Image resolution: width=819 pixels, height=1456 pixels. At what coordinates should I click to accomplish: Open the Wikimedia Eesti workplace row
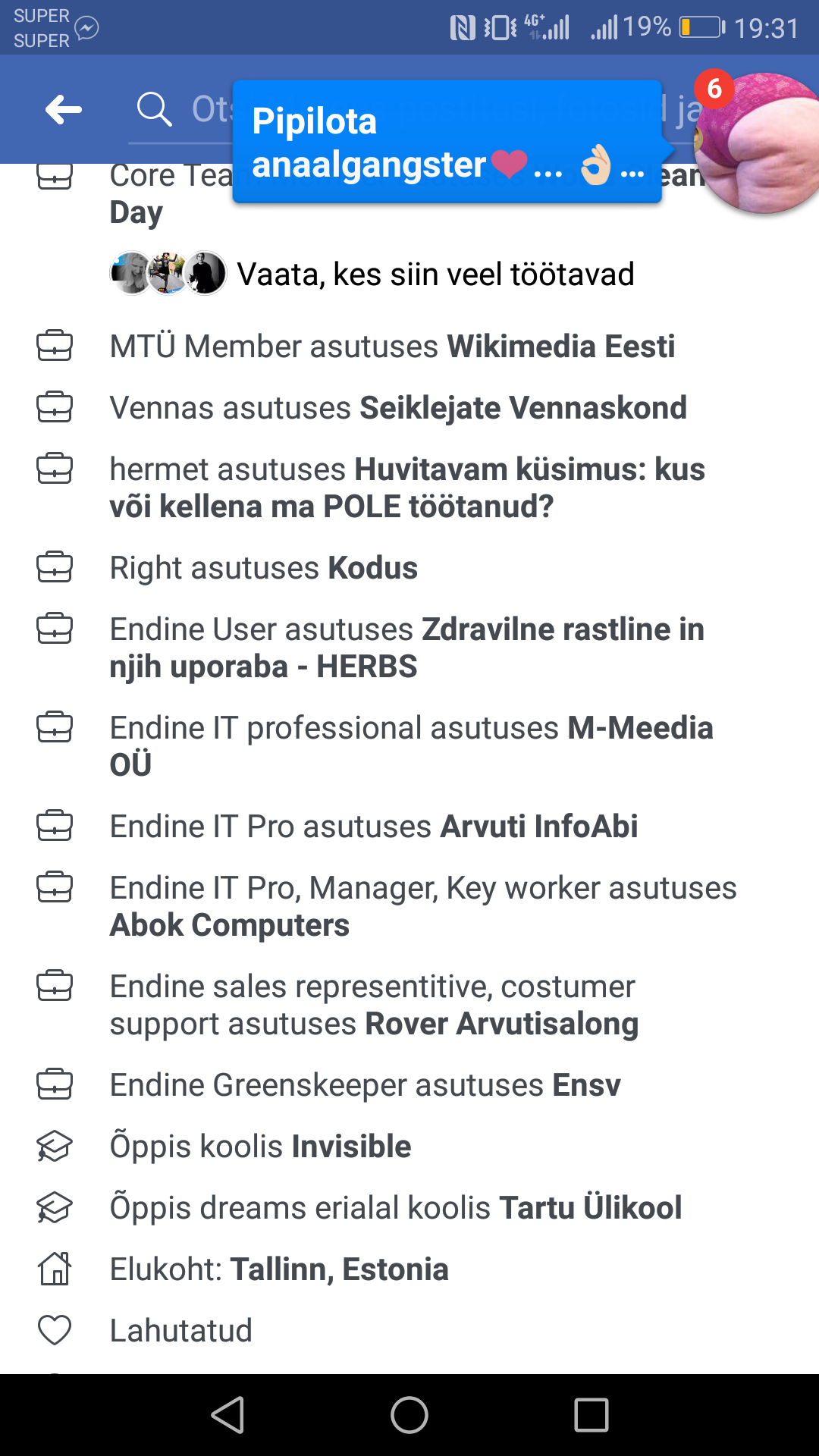coord(409,347)
